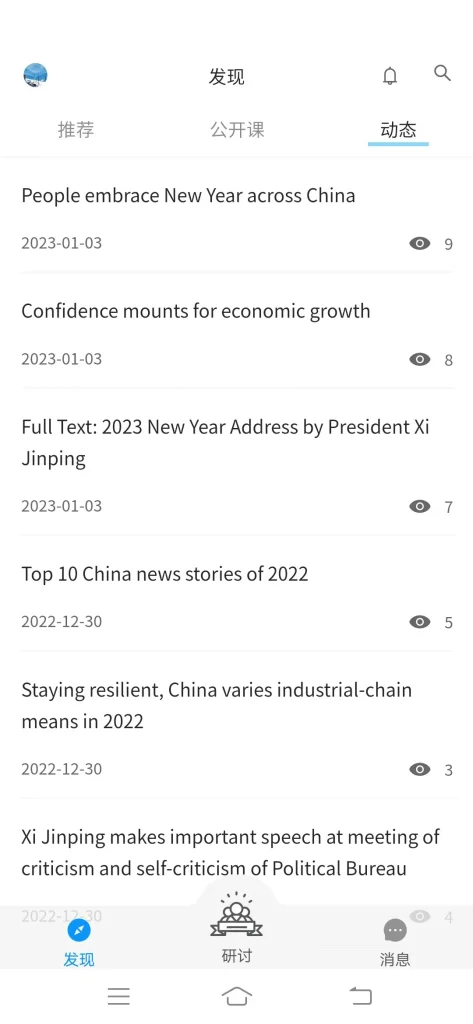Select the 动态 tab
Viewport: 473px width, 1024px height.
click(x=398, y=129)
